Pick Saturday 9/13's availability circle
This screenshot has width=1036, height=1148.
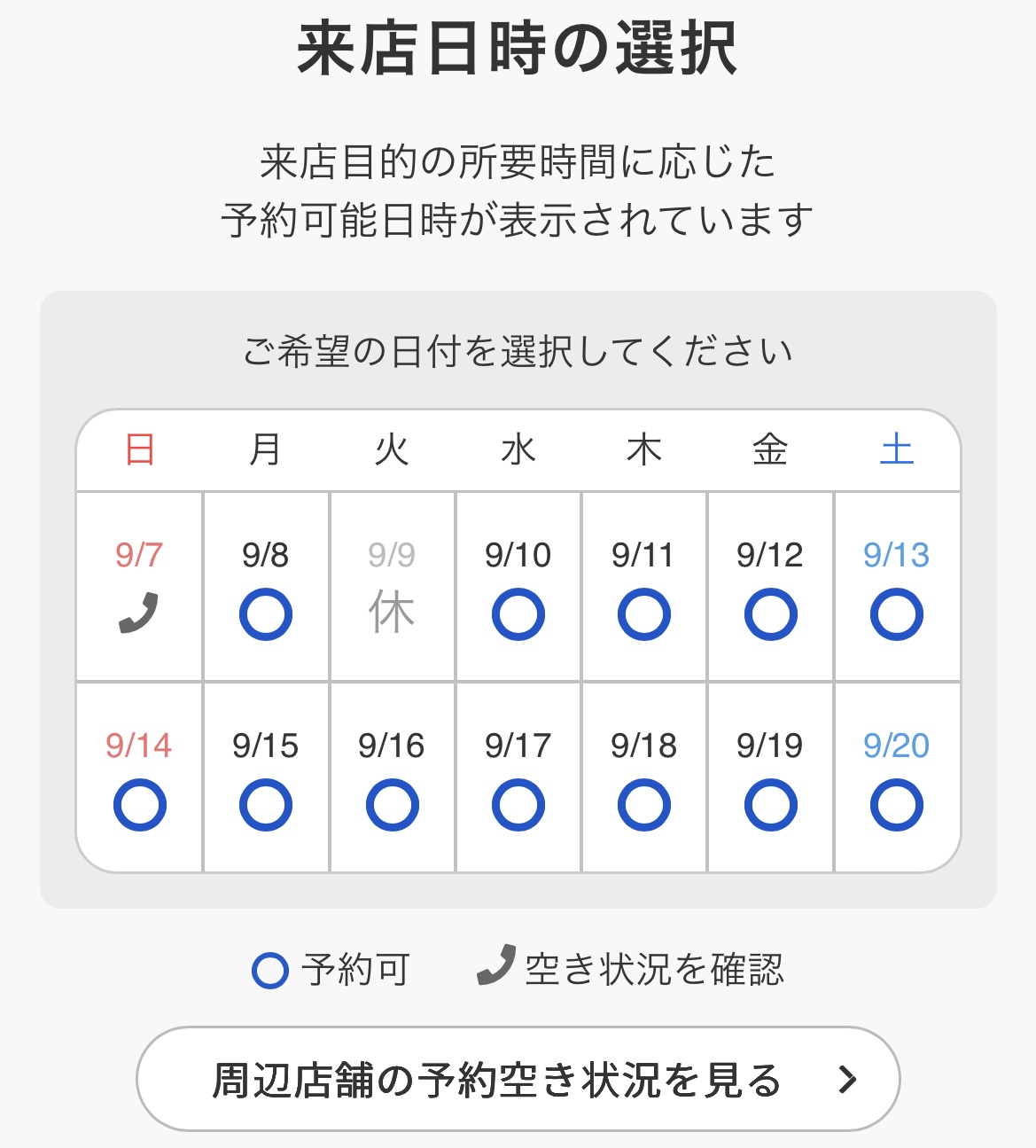click(897, 612)
